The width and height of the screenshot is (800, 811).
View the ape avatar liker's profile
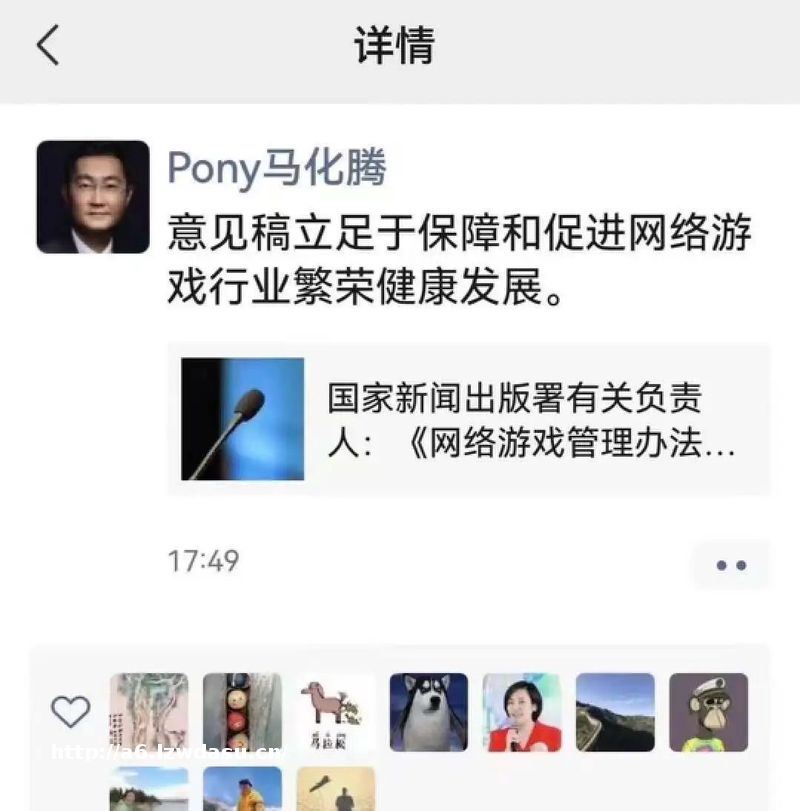[708, 712]
